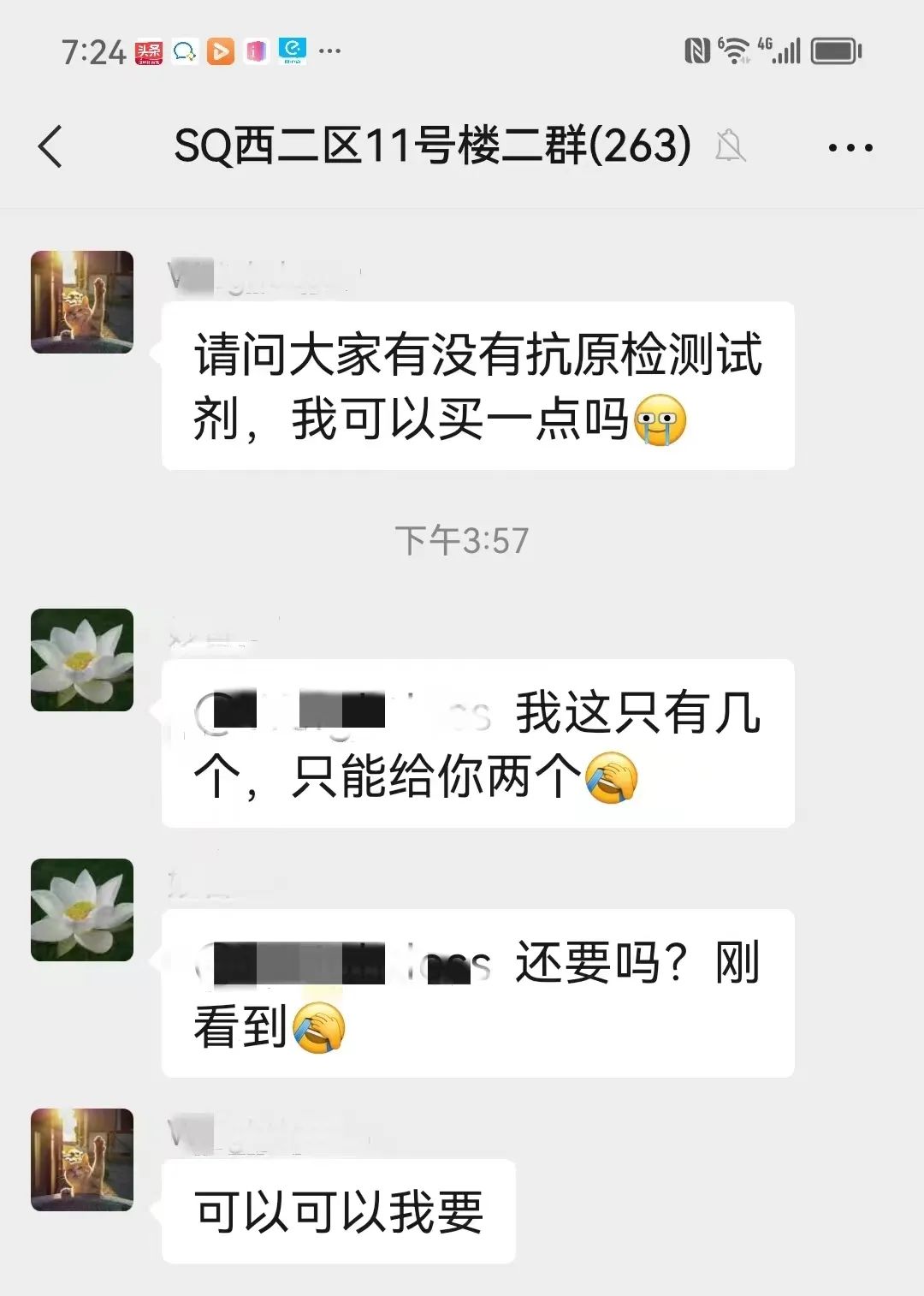Viewport: 924px width, 1296px height.
Task: Open cat avatar beside the 抗原检测试剂 message
Action: point(82,302)
